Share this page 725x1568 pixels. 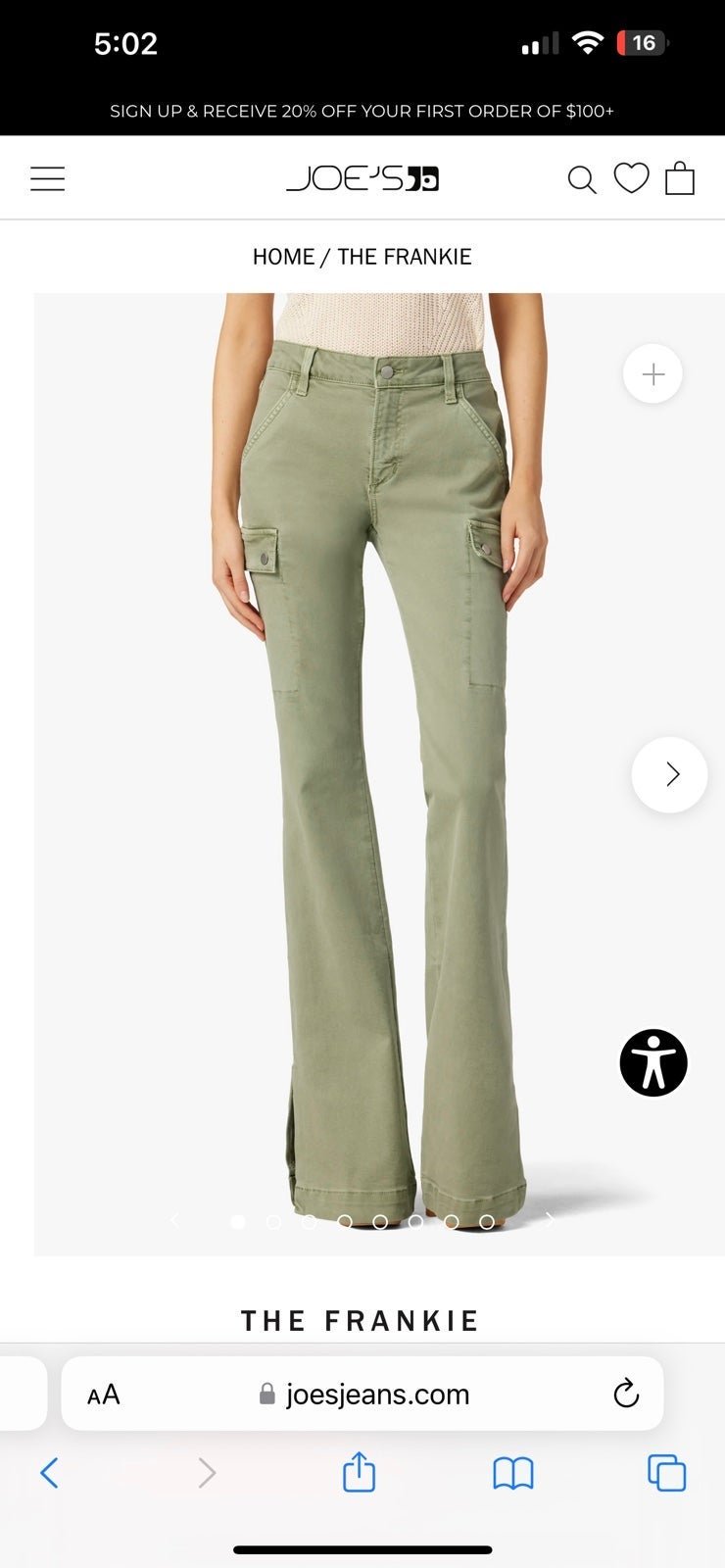pyautogui.click(x=359, y=1472)
